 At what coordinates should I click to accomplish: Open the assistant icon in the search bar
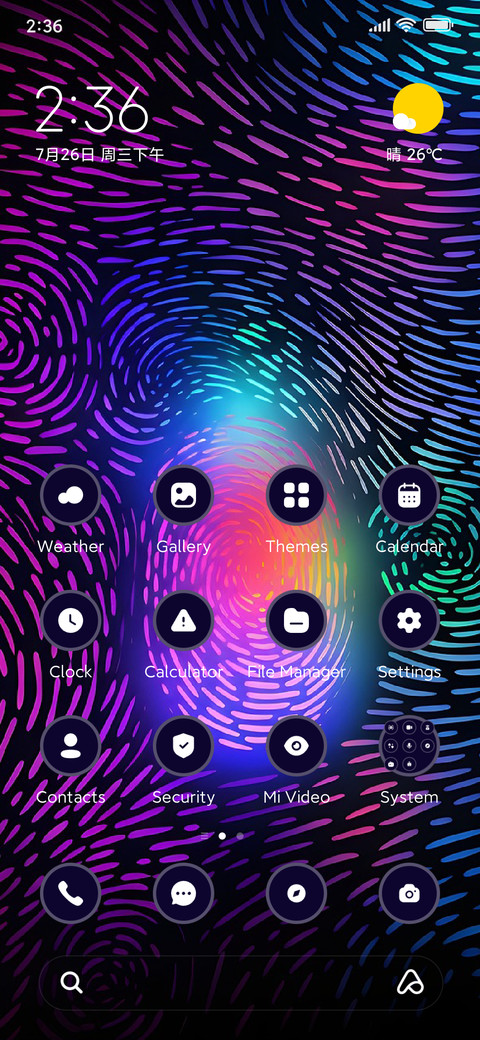[410, 982]
